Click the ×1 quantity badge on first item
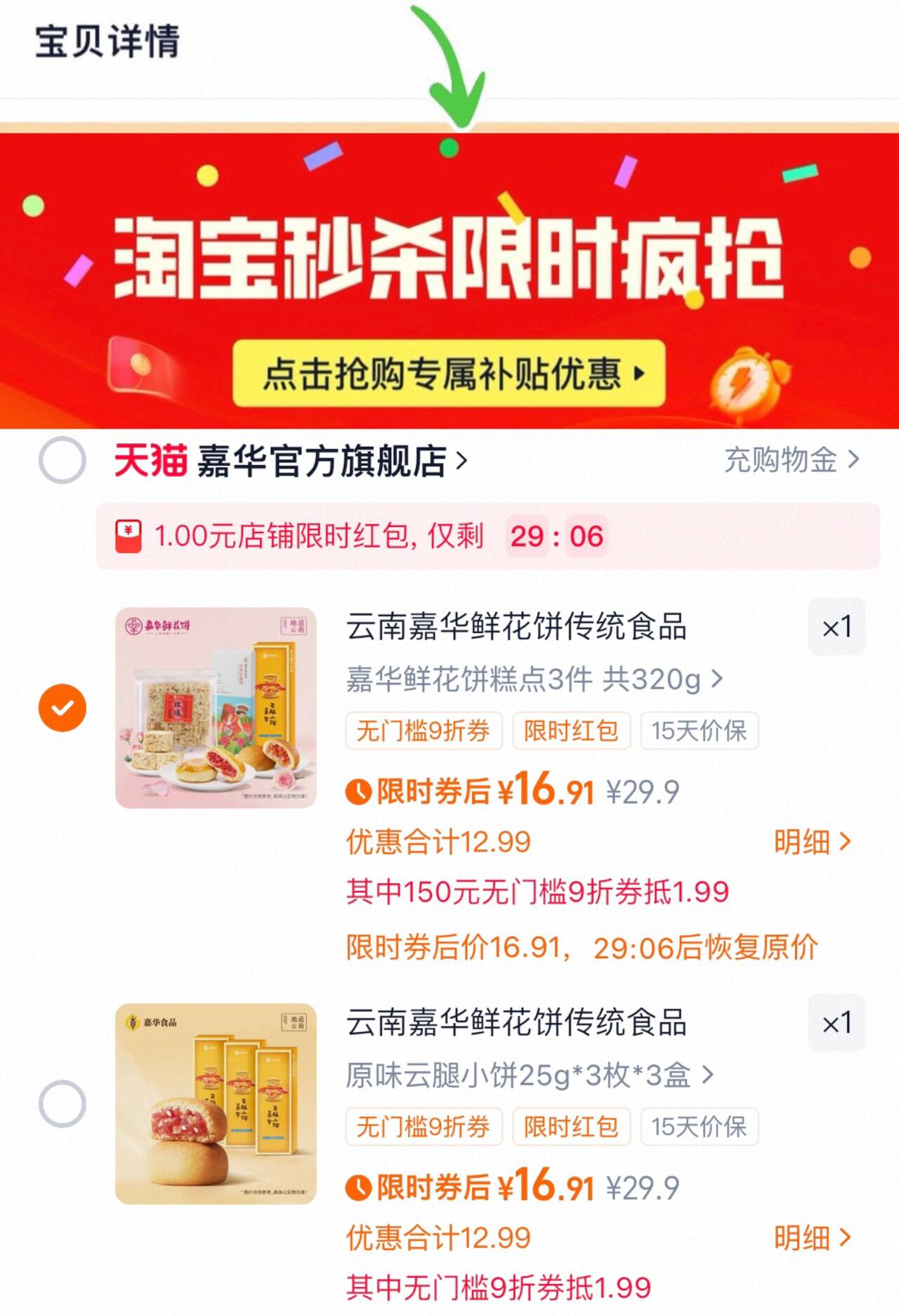The image size is (899, 1316). (836, 624)
